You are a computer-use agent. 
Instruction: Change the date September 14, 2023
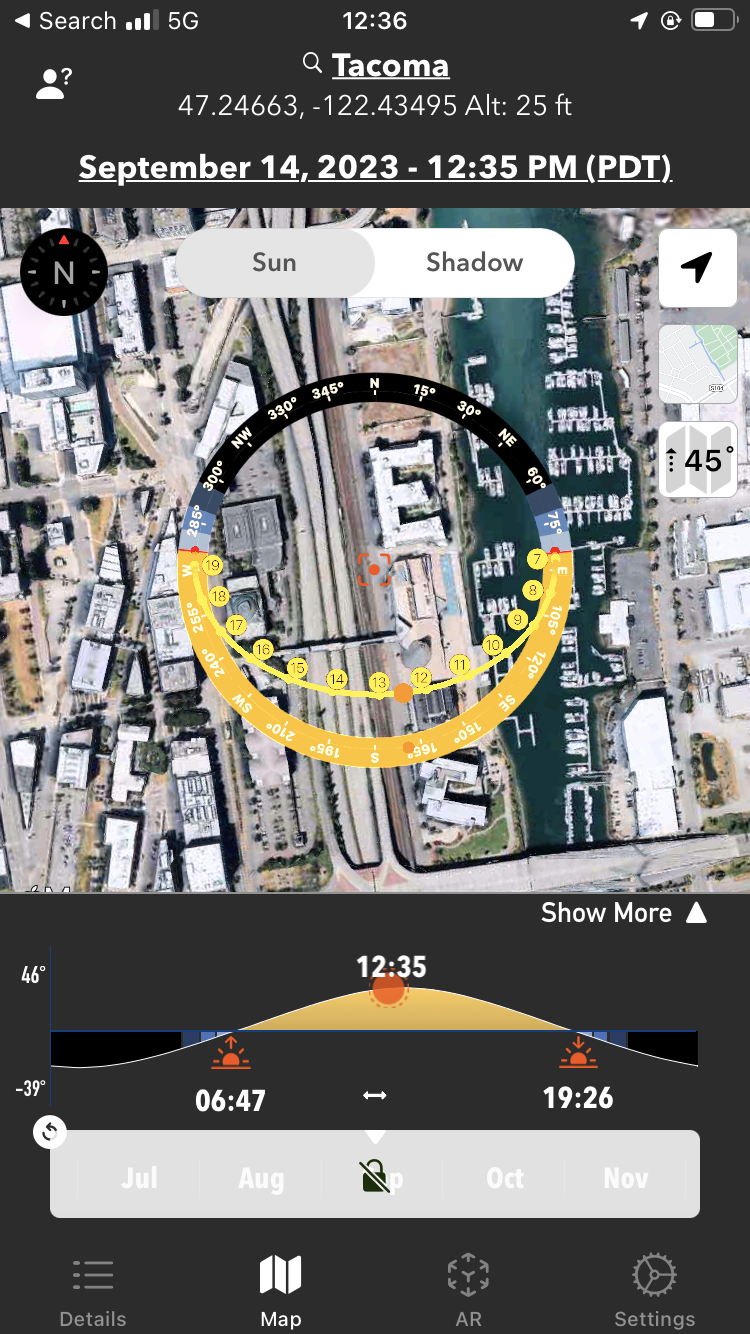pos(375,167)
